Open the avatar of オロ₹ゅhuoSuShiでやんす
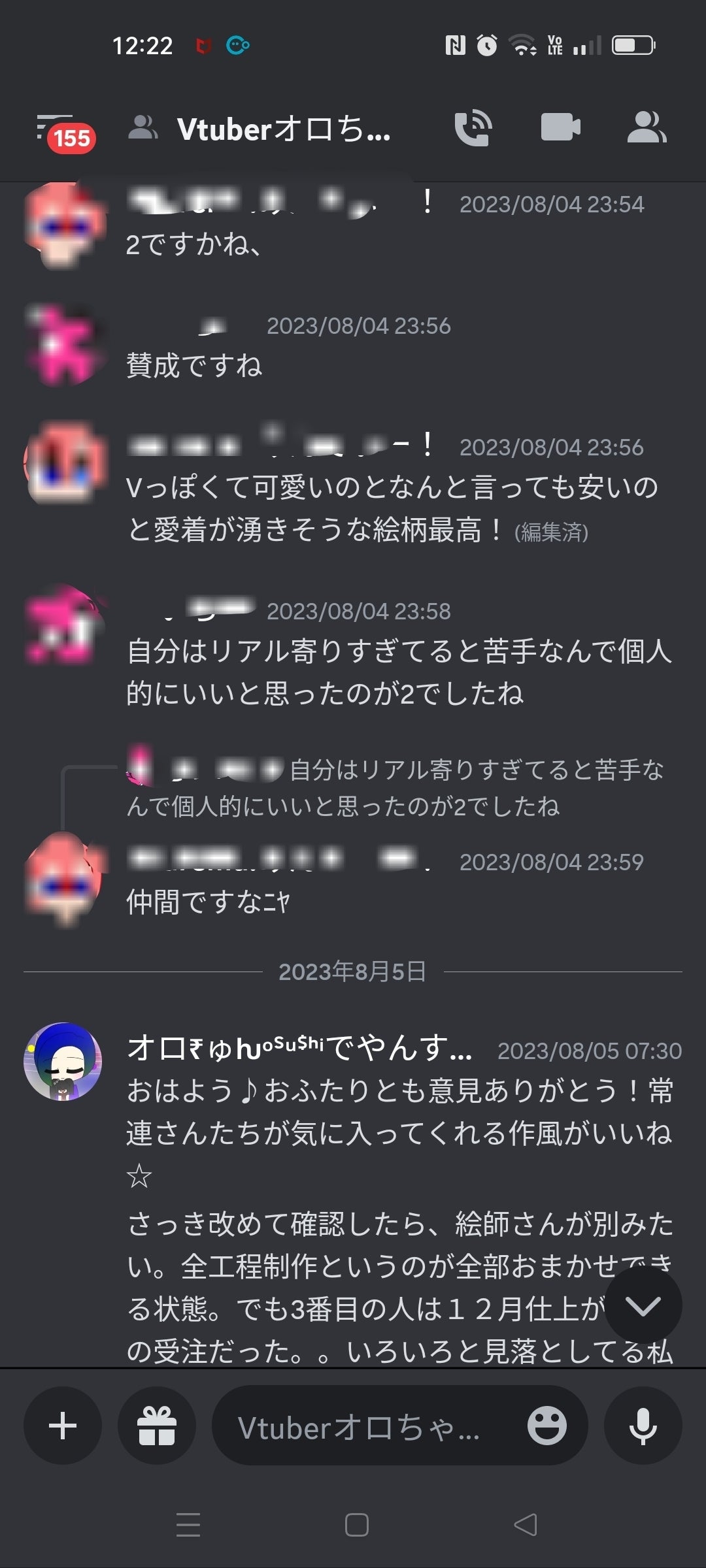706x1568 pixels. (63, 1062)
